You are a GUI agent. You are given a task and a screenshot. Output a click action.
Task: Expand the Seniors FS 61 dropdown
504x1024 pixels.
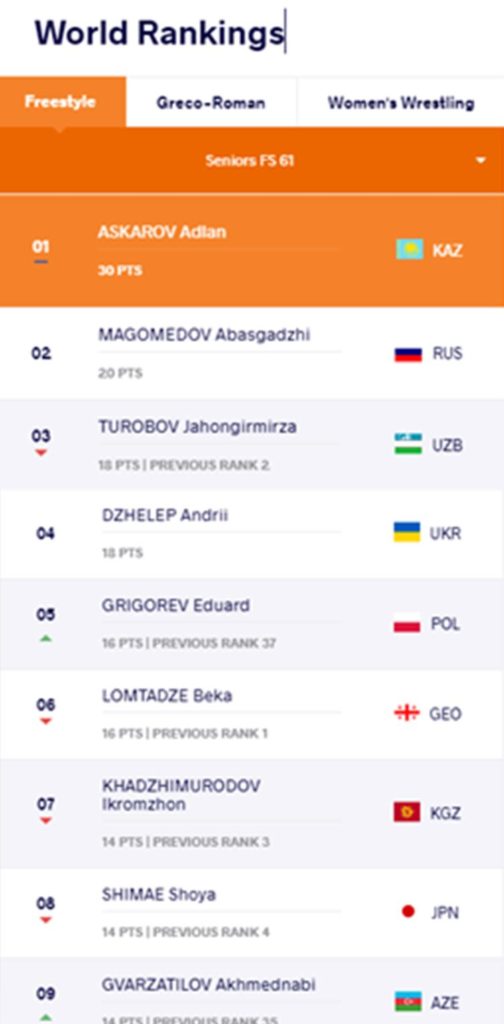click(252, 161)
